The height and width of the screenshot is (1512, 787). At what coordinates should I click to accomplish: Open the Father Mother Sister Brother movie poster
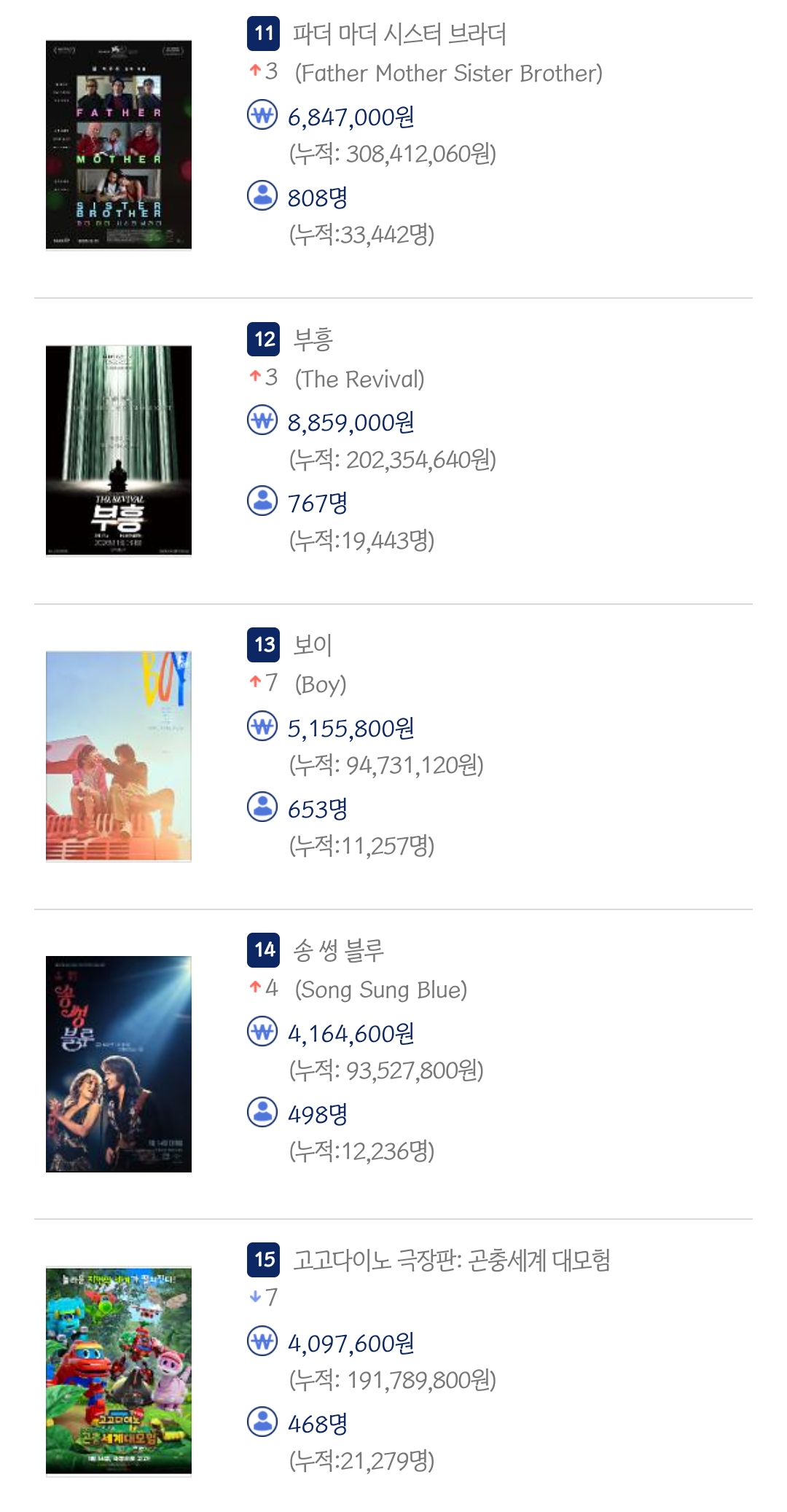click(x=118, y=145)
